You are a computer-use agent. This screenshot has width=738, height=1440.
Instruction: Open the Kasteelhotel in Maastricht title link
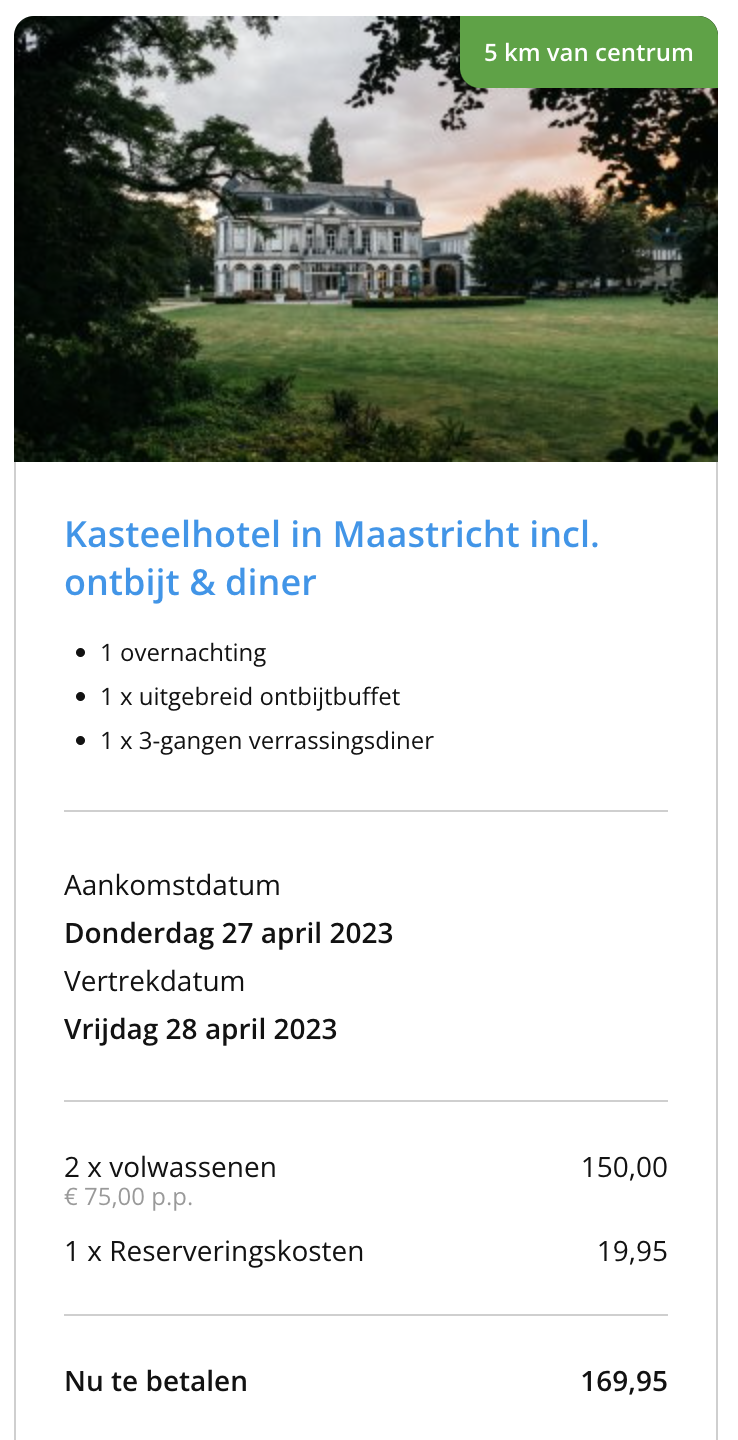point(331,558)
